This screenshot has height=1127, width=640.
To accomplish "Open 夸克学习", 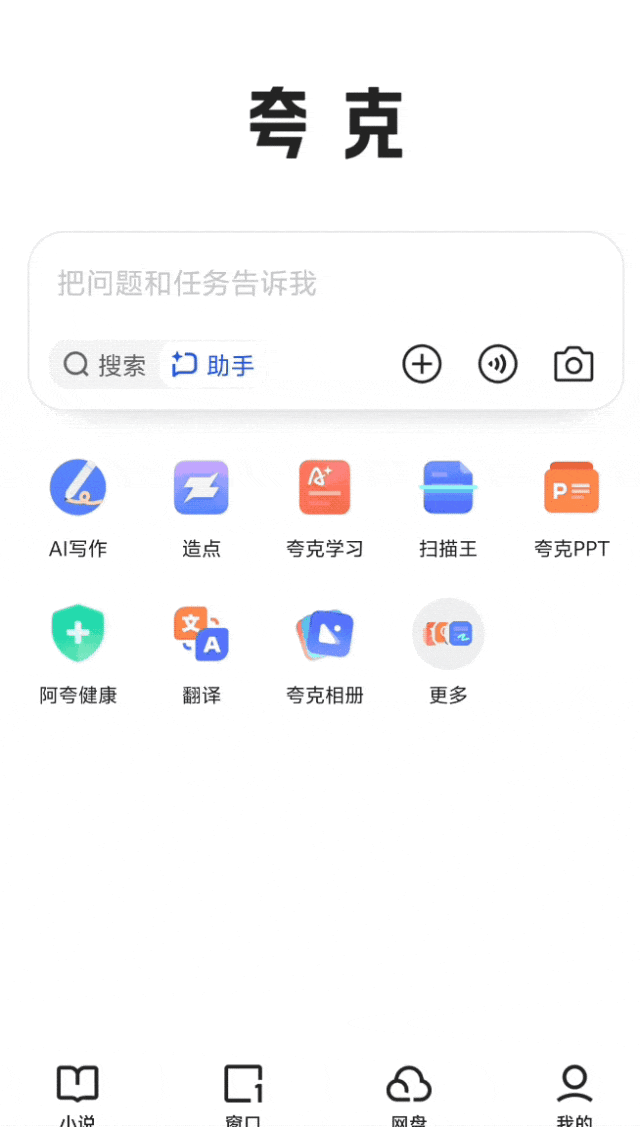I will (x=324, y=505).
